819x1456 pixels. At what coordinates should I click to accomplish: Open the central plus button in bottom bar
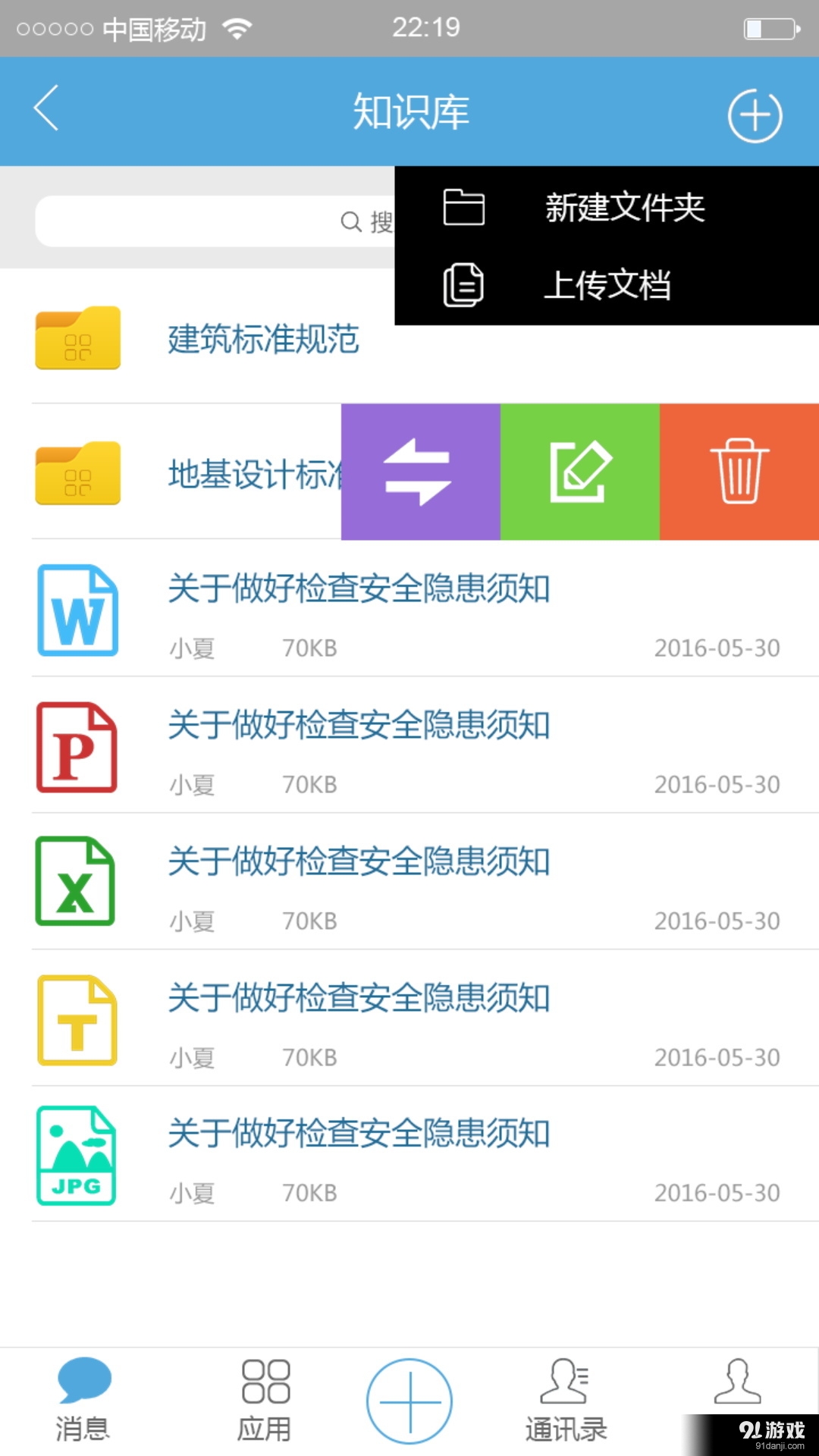tap(409, 1399)
